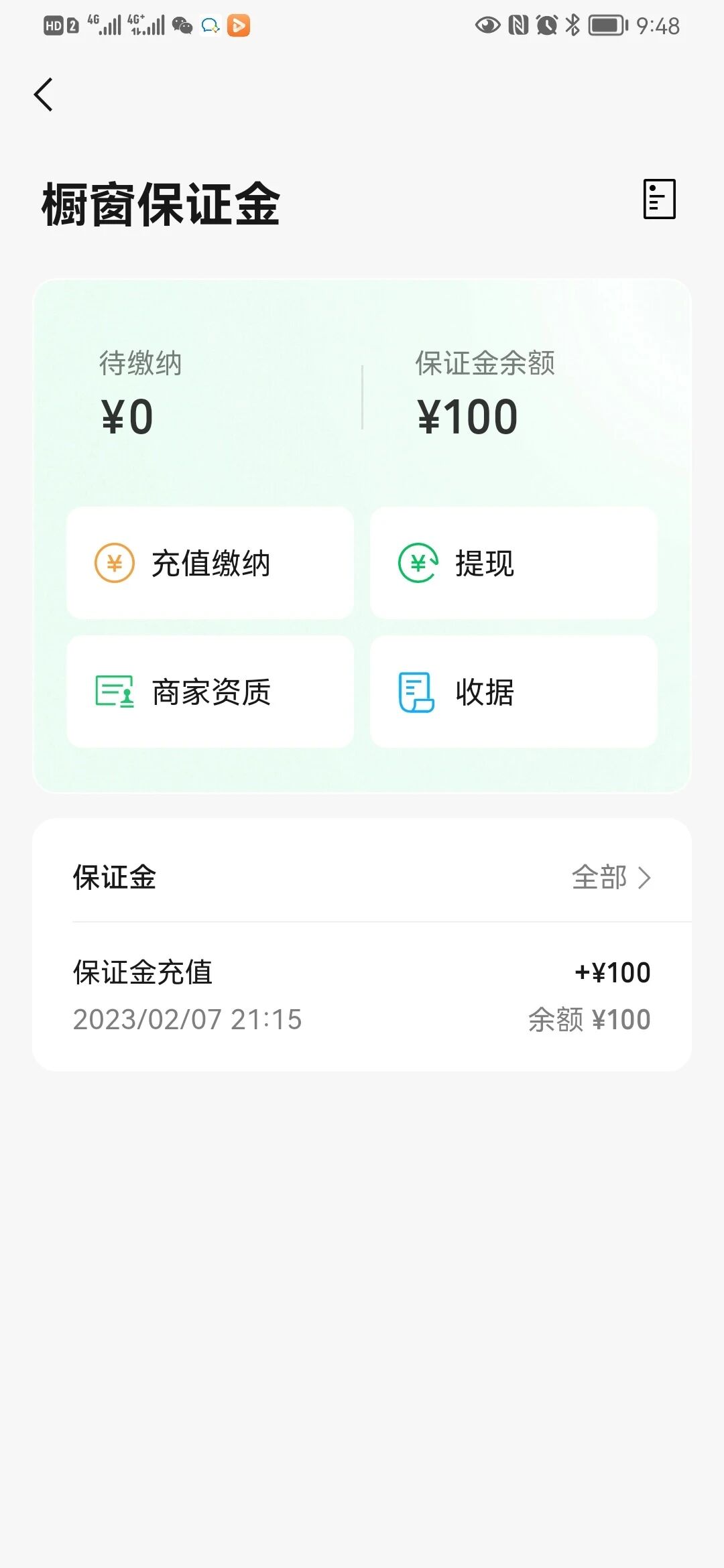Image resolution: width=724 pixels, height=1568 pixels.
Task: Go back using the top-left arrow
Action: coord(44,94)
